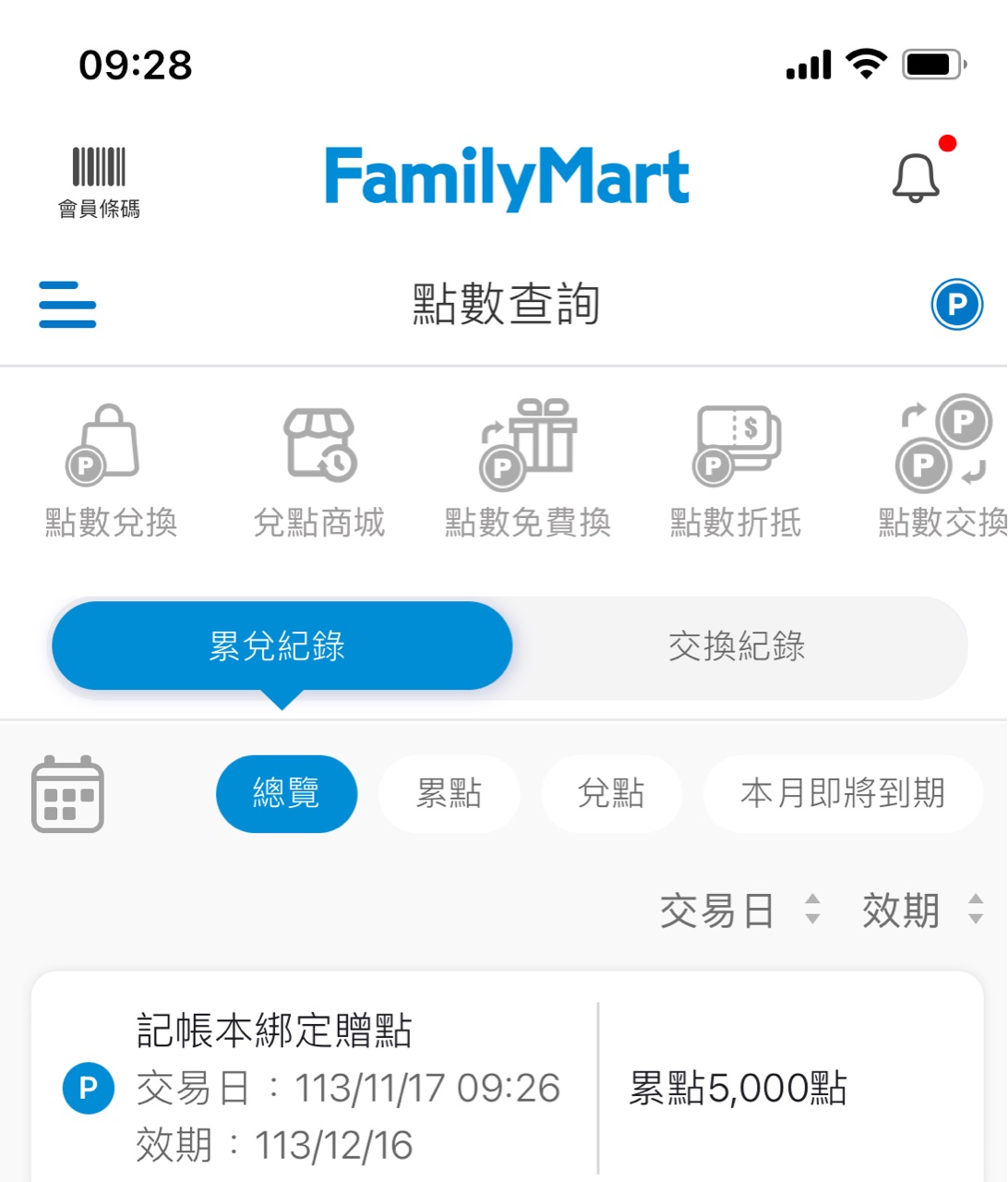Image resolution: width=1008 pixels, height=1182 pixels.
Task: Open the calendar date filter
Action: point(67,794)
